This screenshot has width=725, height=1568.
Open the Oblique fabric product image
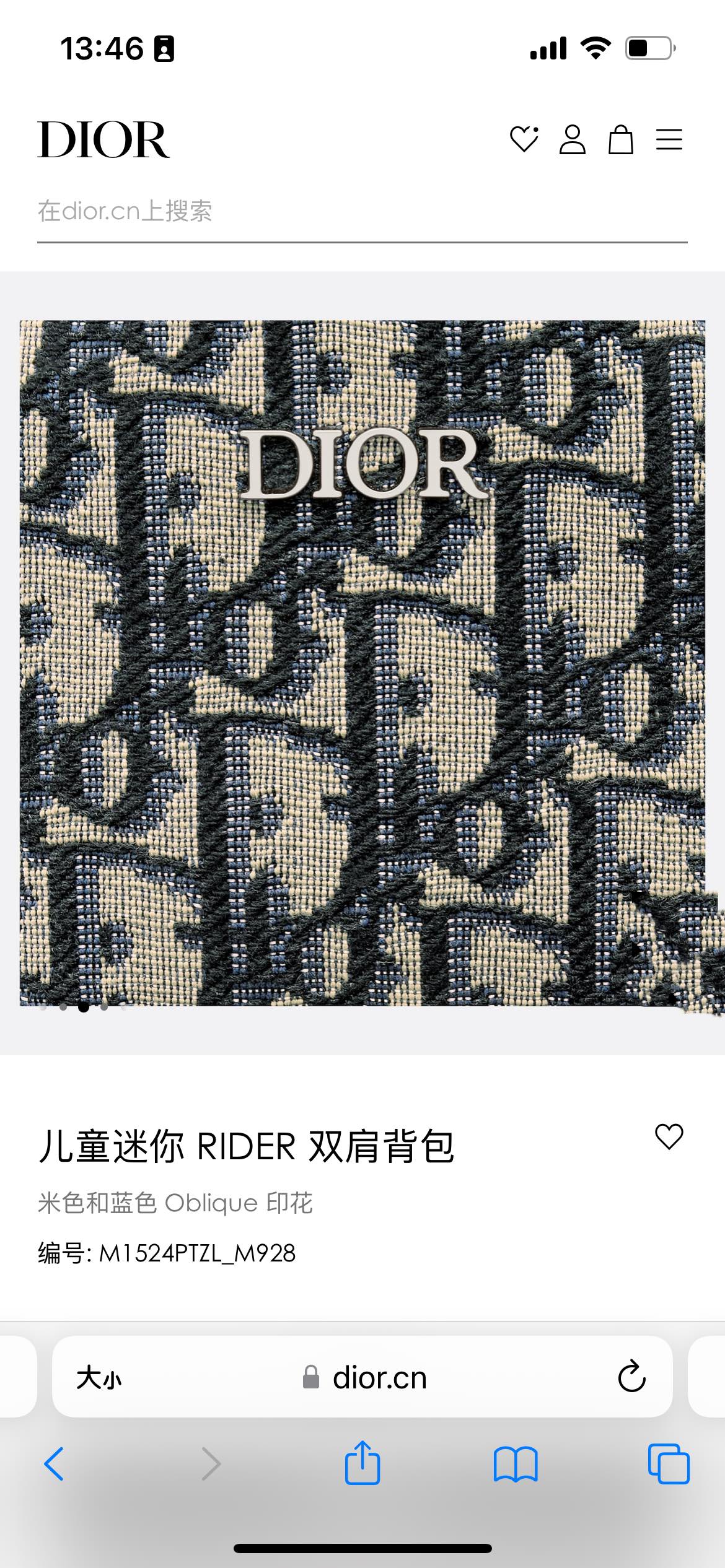[x=362, y=663]
